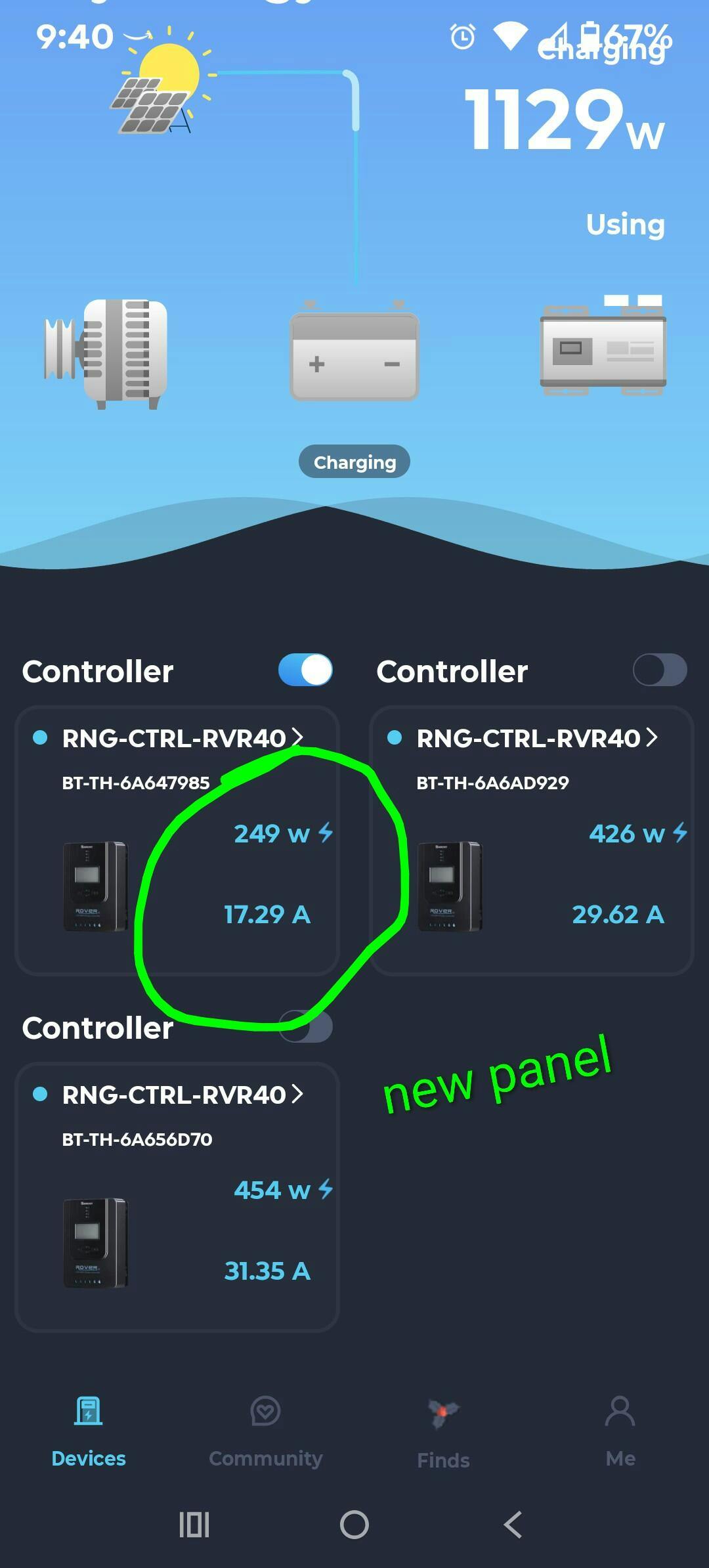This screenshot has width=709, height=1568.
Task: Enable the toggle for controller BT-TH-6A6AD929
Action: [659, 670]
